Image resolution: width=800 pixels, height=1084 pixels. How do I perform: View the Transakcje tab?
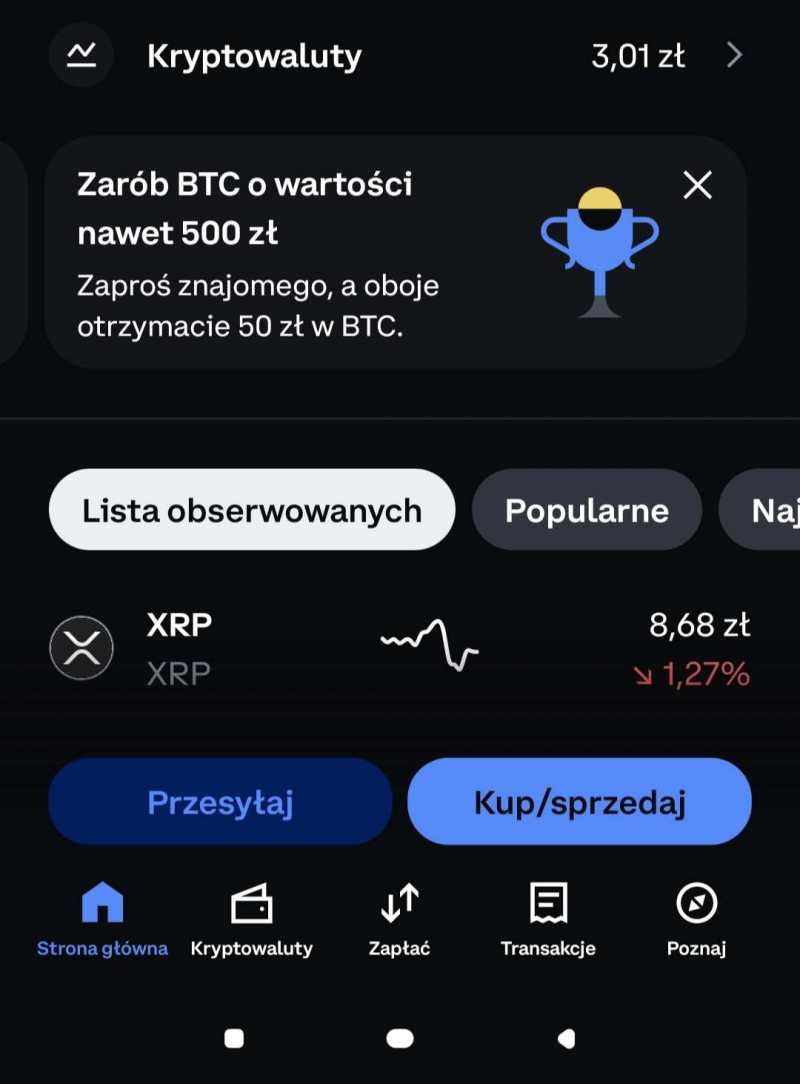pyautogui.click(x=548, y=918)
